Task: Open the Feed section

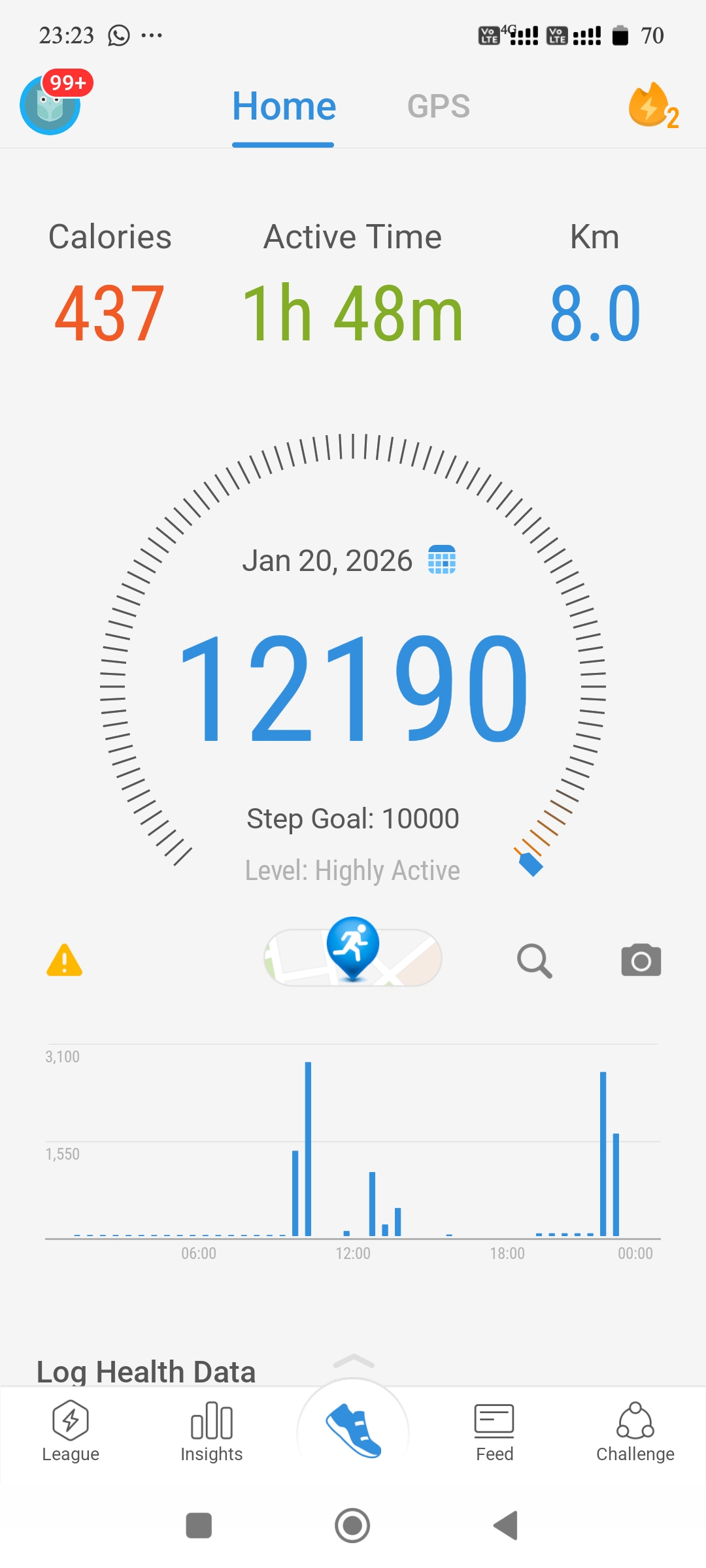Action: [494, 1421]
